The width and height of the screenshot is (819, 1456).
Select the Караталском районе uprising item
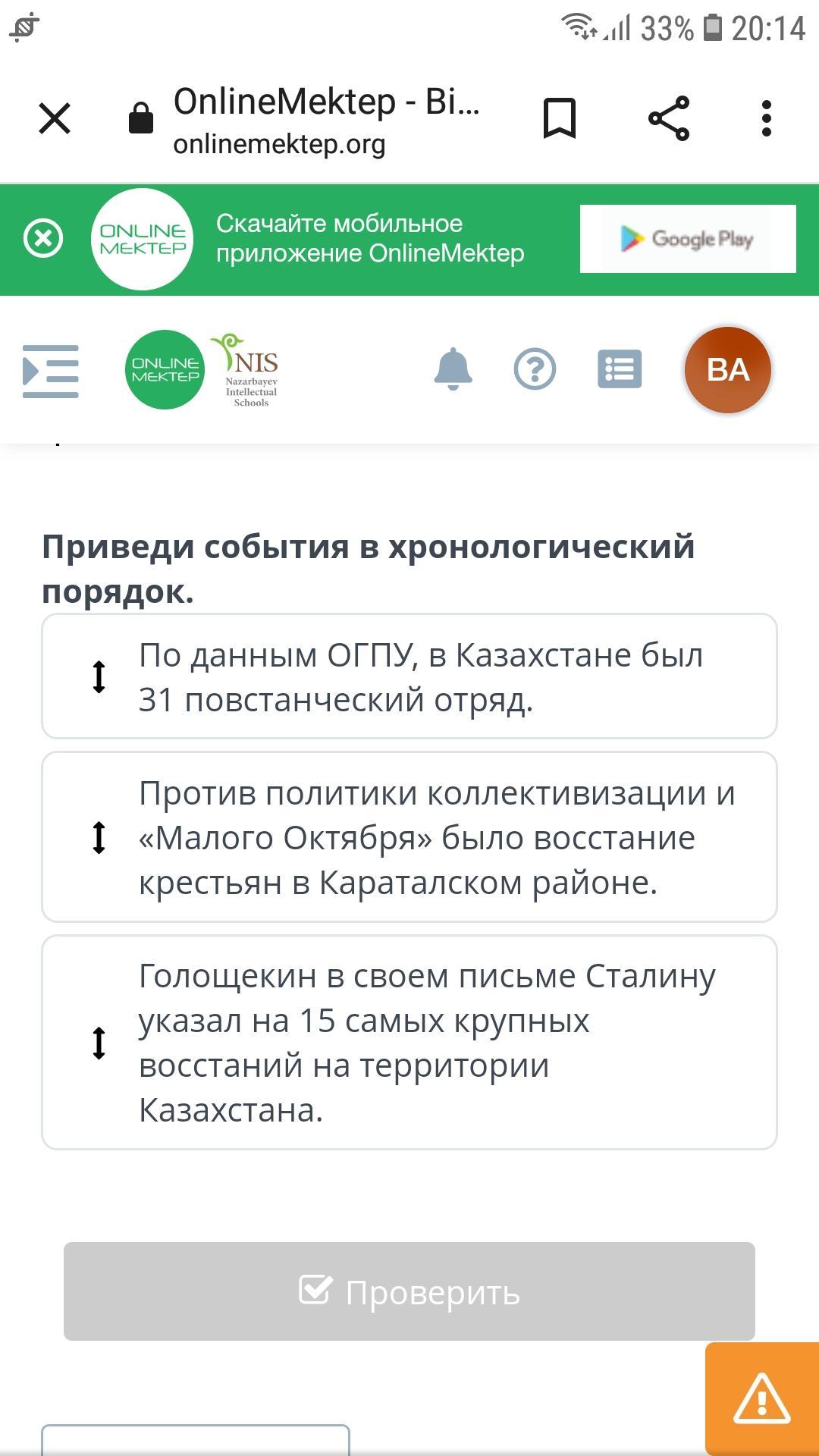tap(409, 837)
